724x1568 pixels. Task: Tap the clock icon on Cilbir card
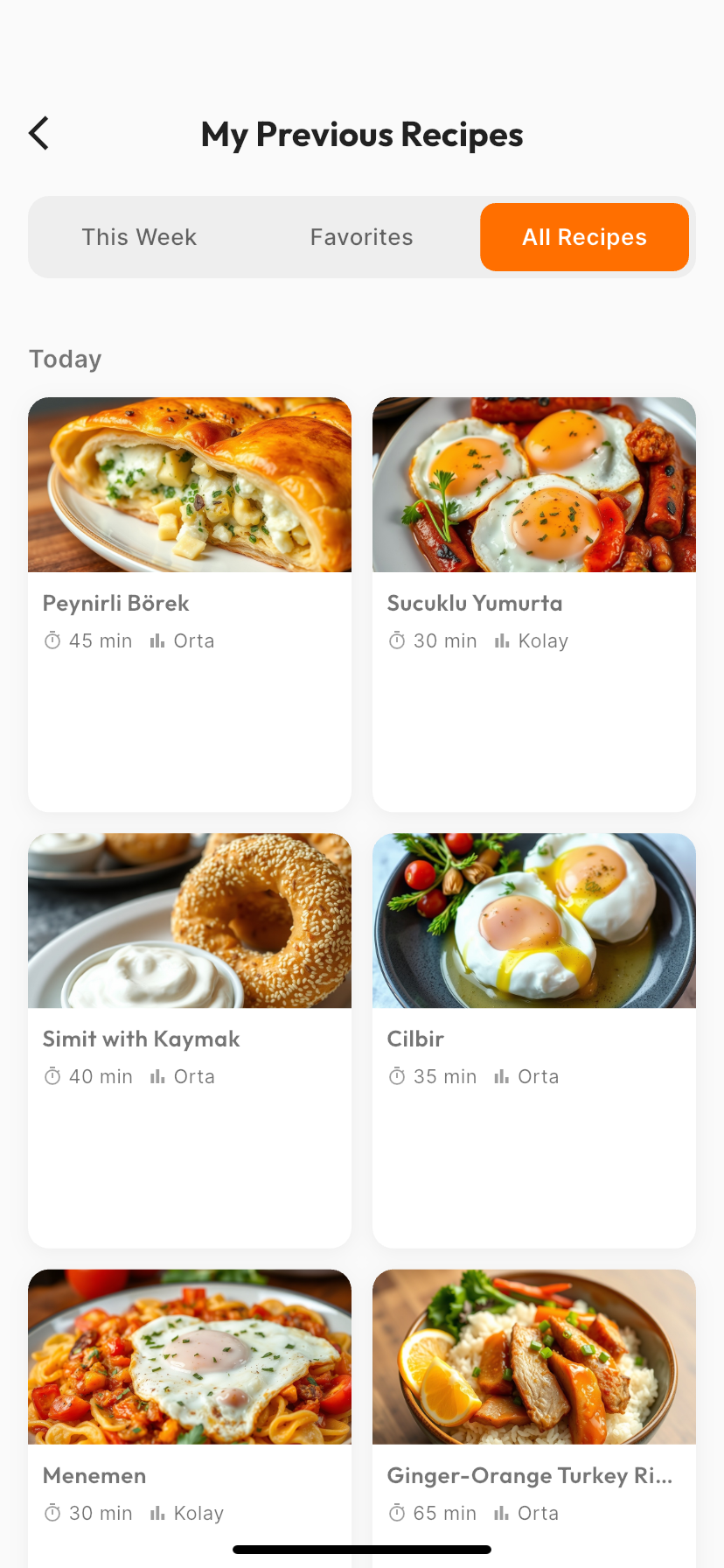pyautogui.click(x=397, y=1076)
